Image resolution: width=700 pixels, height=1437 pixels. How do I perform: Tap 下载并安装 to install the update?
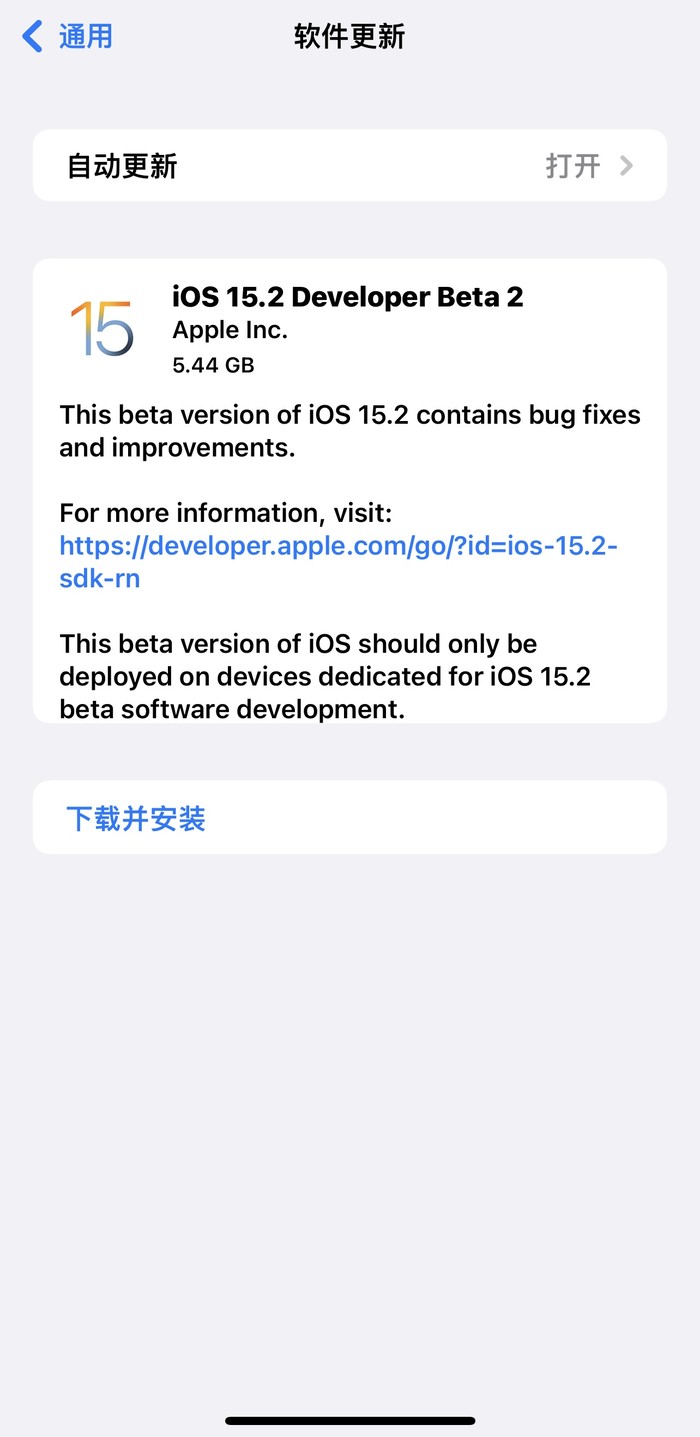pos(136,819)
